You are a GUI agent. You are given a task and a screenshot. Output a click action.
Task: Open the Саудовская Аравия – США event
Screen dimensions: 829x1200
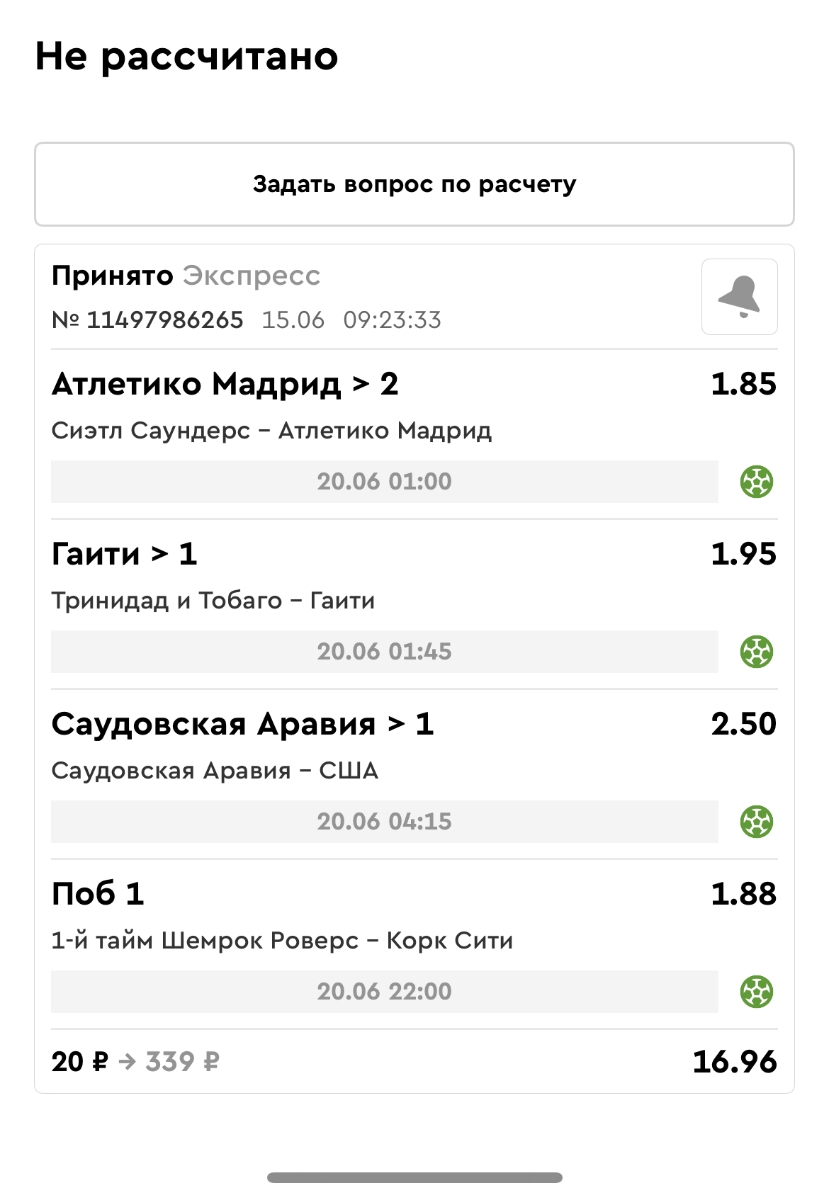point(215,771)
